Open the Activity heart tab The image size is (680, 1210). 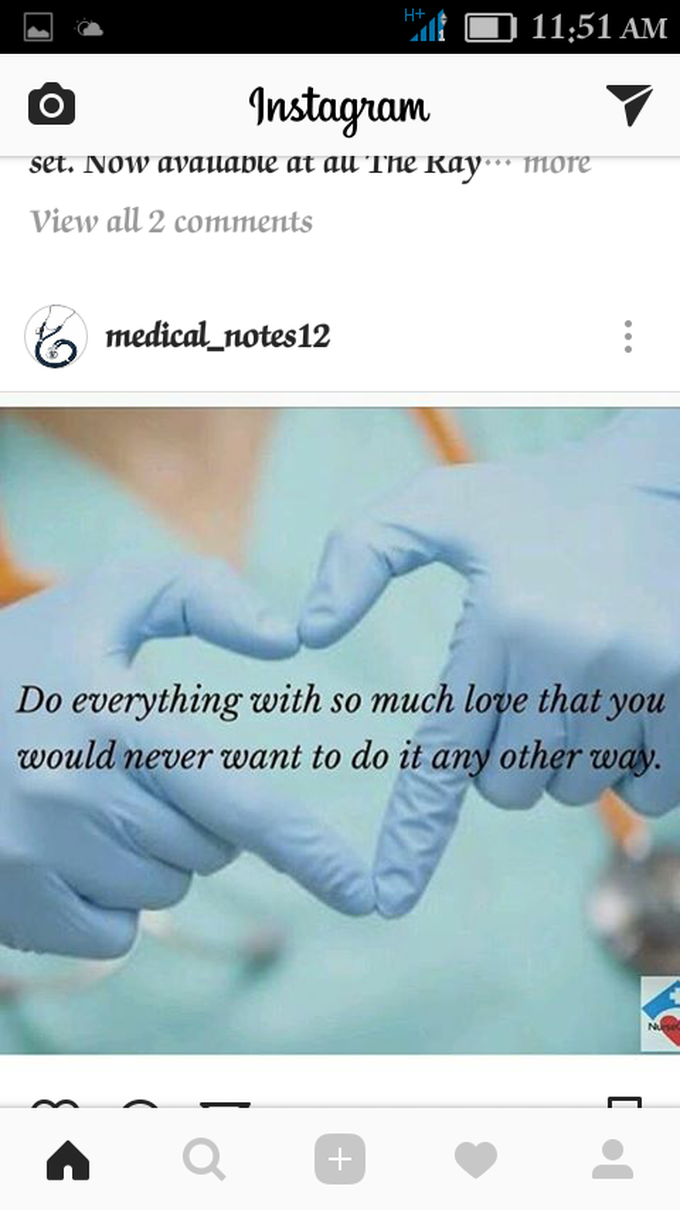[x=476, y=1160]
